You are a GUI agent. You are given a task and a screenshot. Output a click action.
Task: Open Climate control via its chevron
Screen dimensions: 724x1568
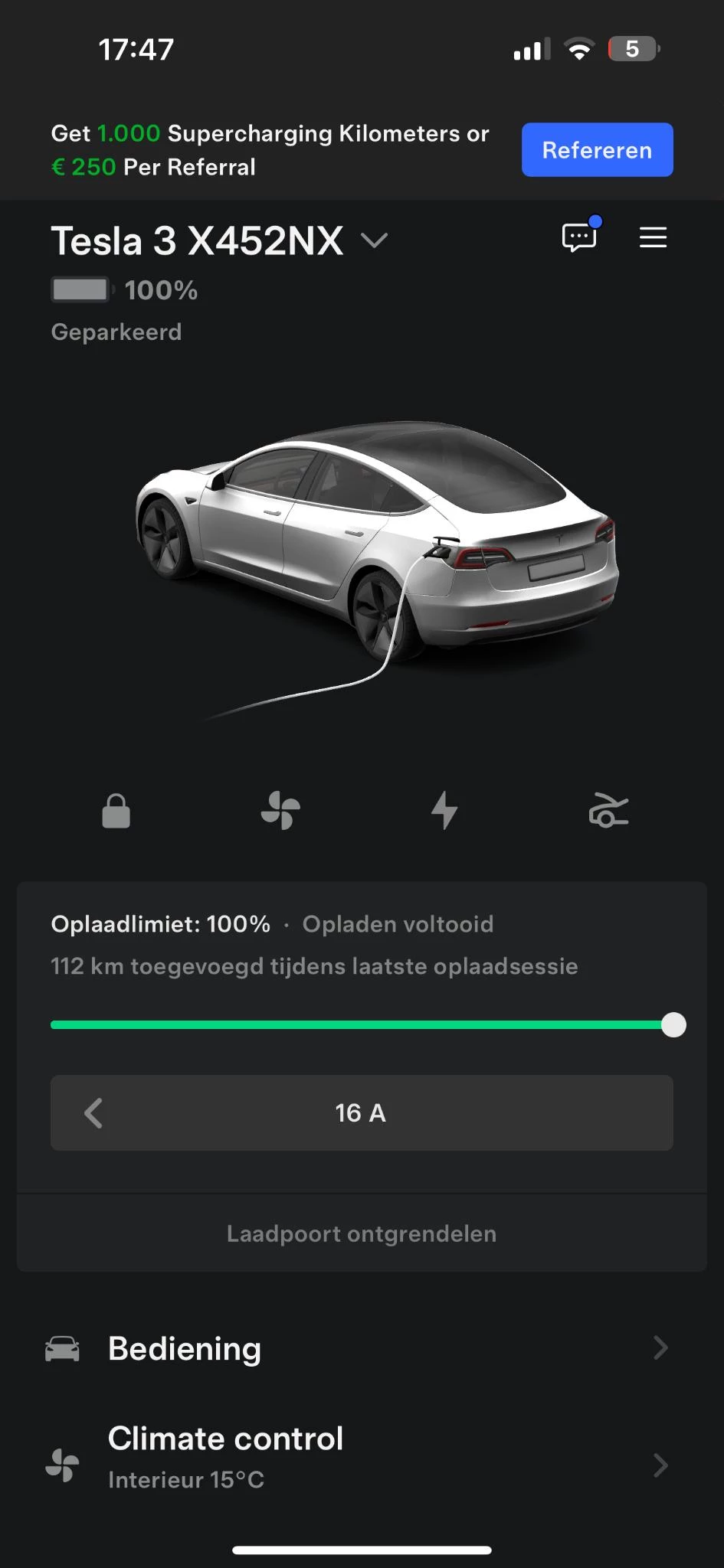coord(660,1465)
